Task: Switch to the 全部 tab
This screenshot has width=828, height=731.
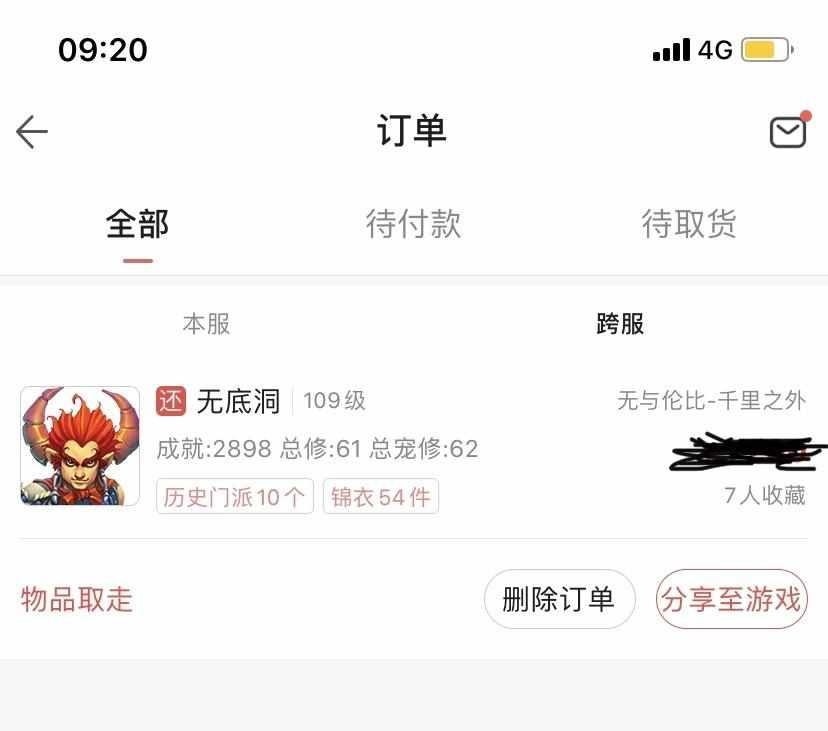Action: tap(138, 224)
